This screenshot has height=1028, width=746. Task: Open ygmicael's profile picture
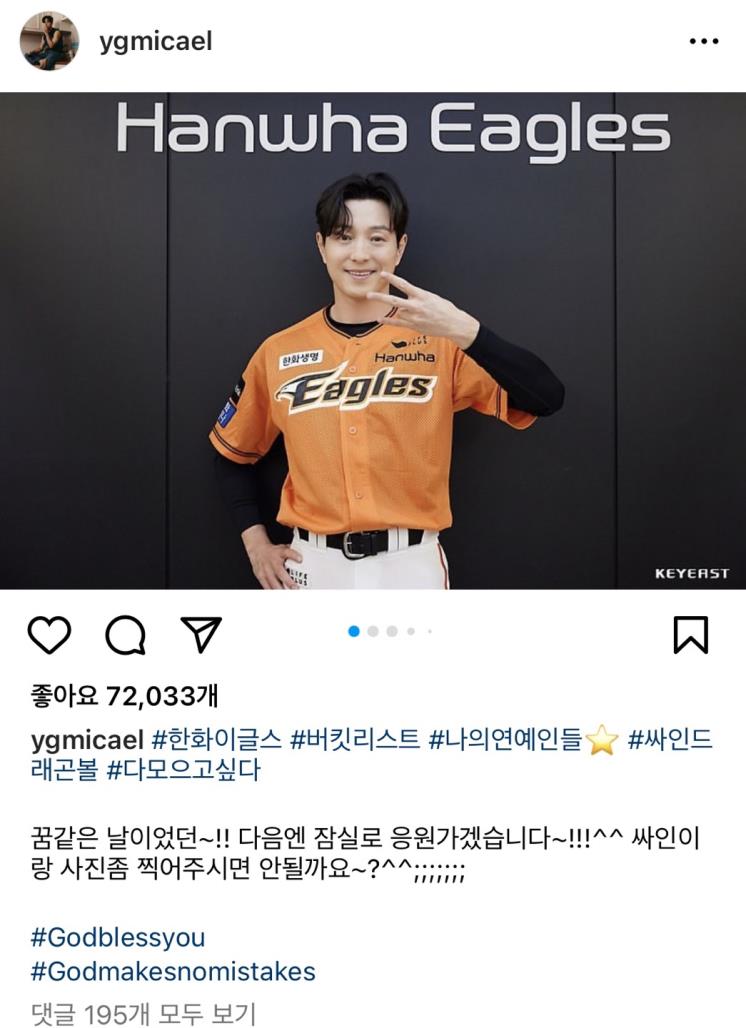(x=49, y=42)
